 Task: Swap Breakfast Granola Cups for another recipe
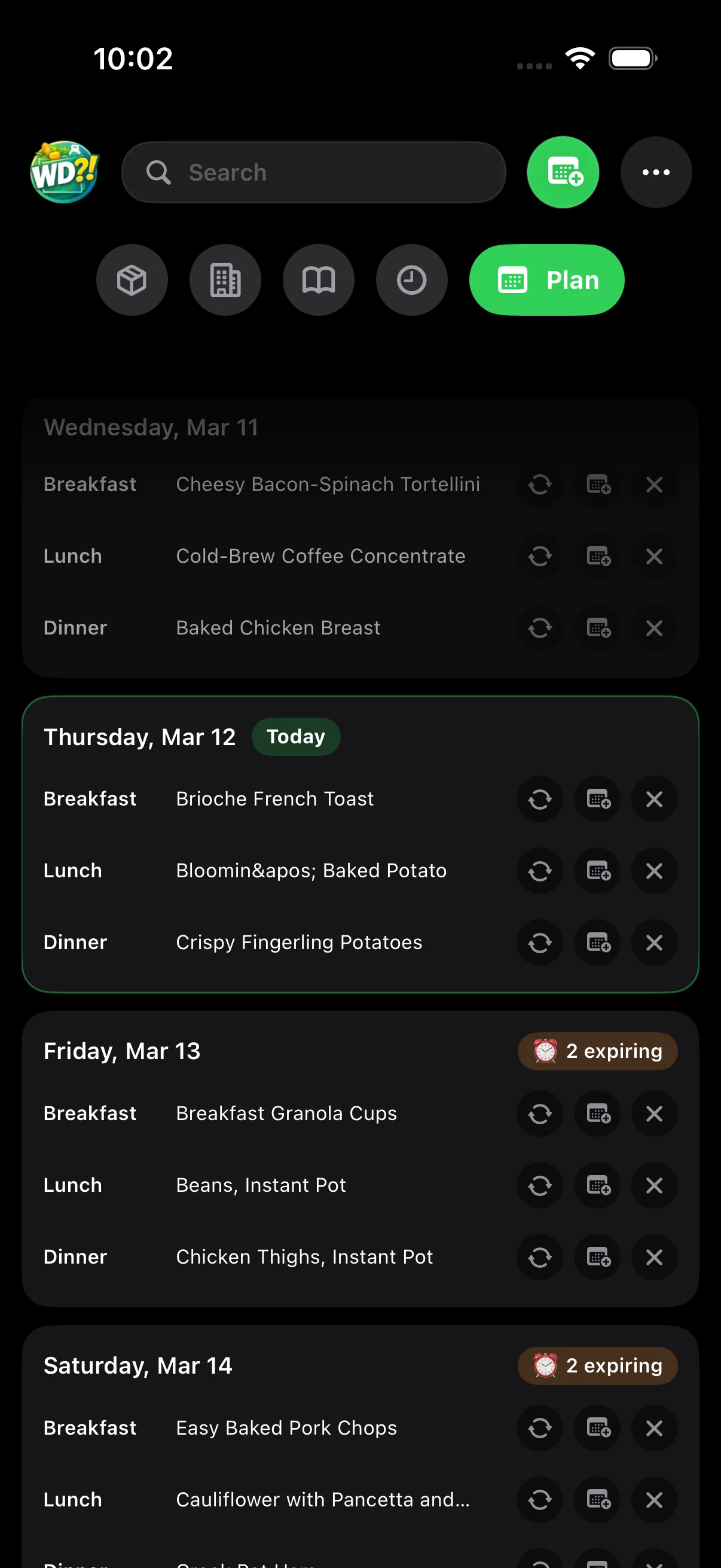pos(540,1114)
